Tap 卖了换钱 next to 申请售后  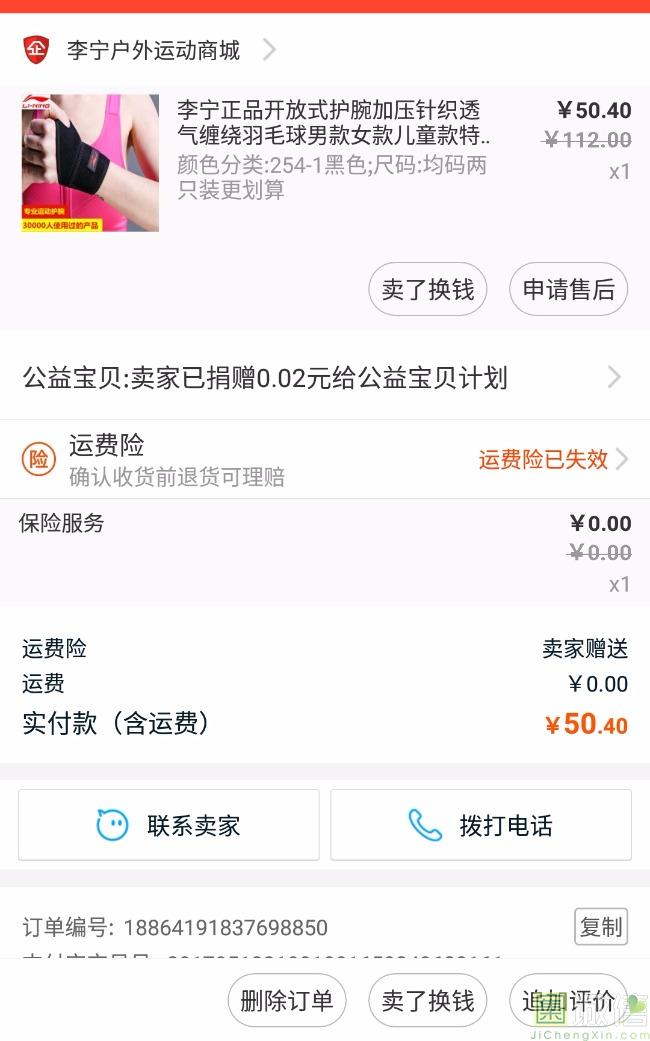click(428, 289)
